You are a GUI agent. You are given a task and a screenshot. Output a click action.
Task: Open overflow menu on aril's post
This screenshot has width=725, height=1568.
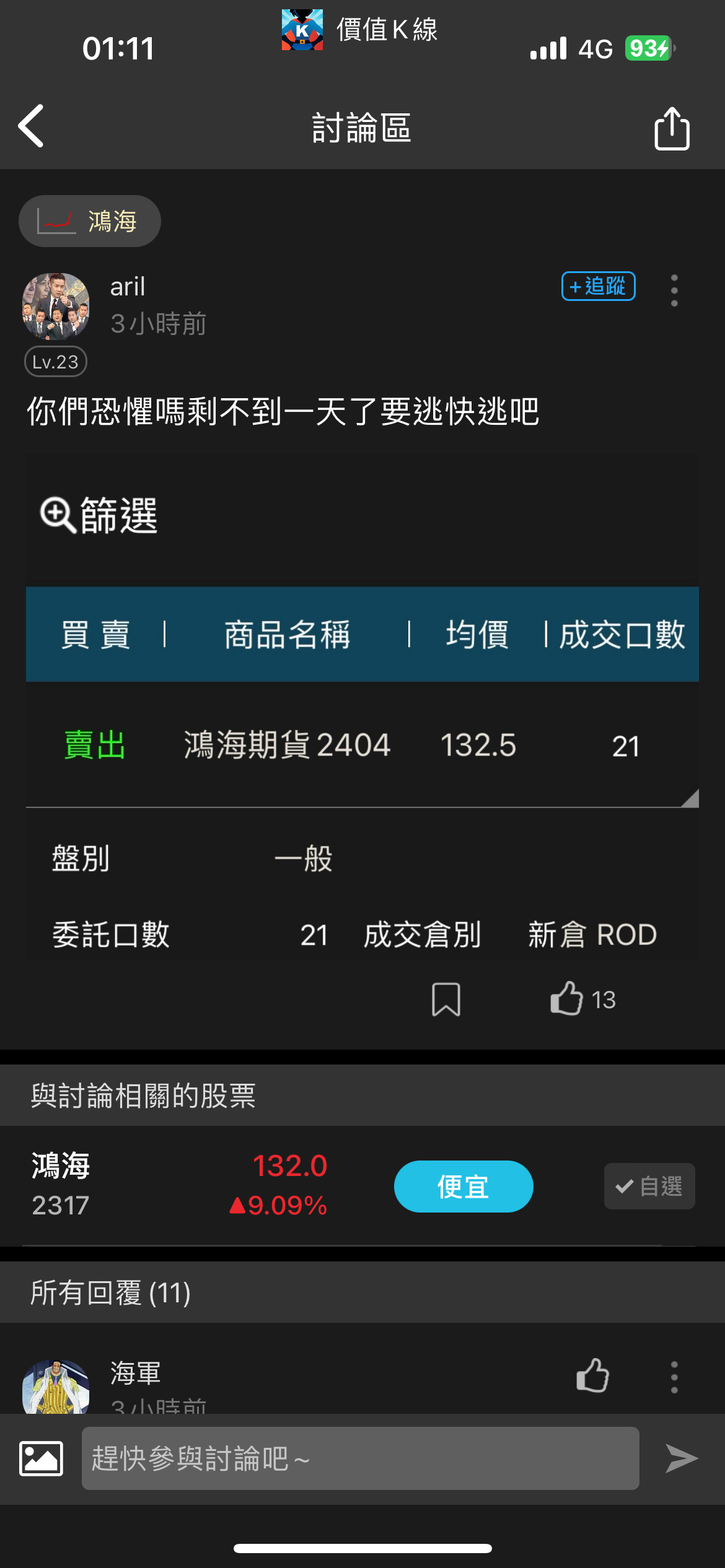(x=674, y=290)
